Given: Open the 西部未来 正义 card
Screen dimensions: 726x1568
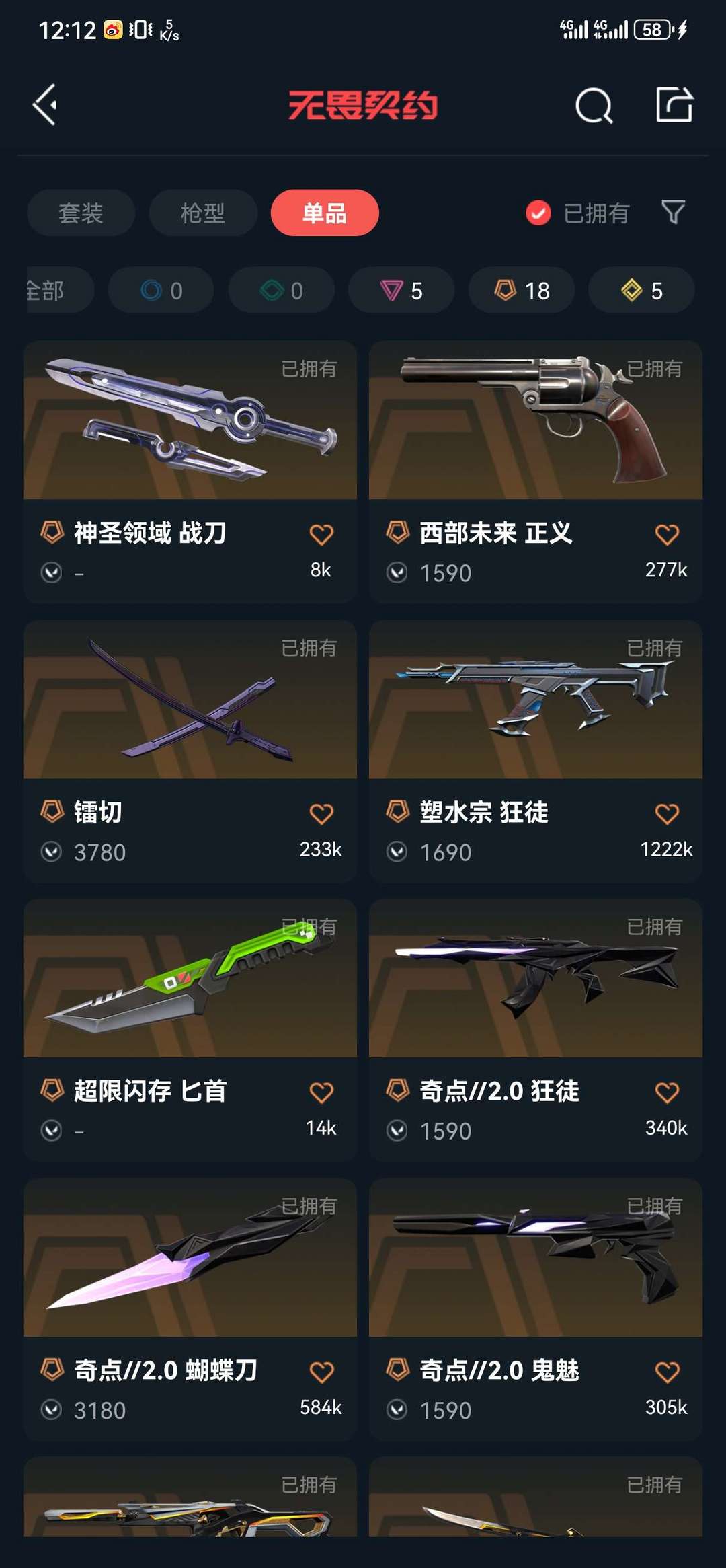Looking at the screenshot, I should click(536, 472).
